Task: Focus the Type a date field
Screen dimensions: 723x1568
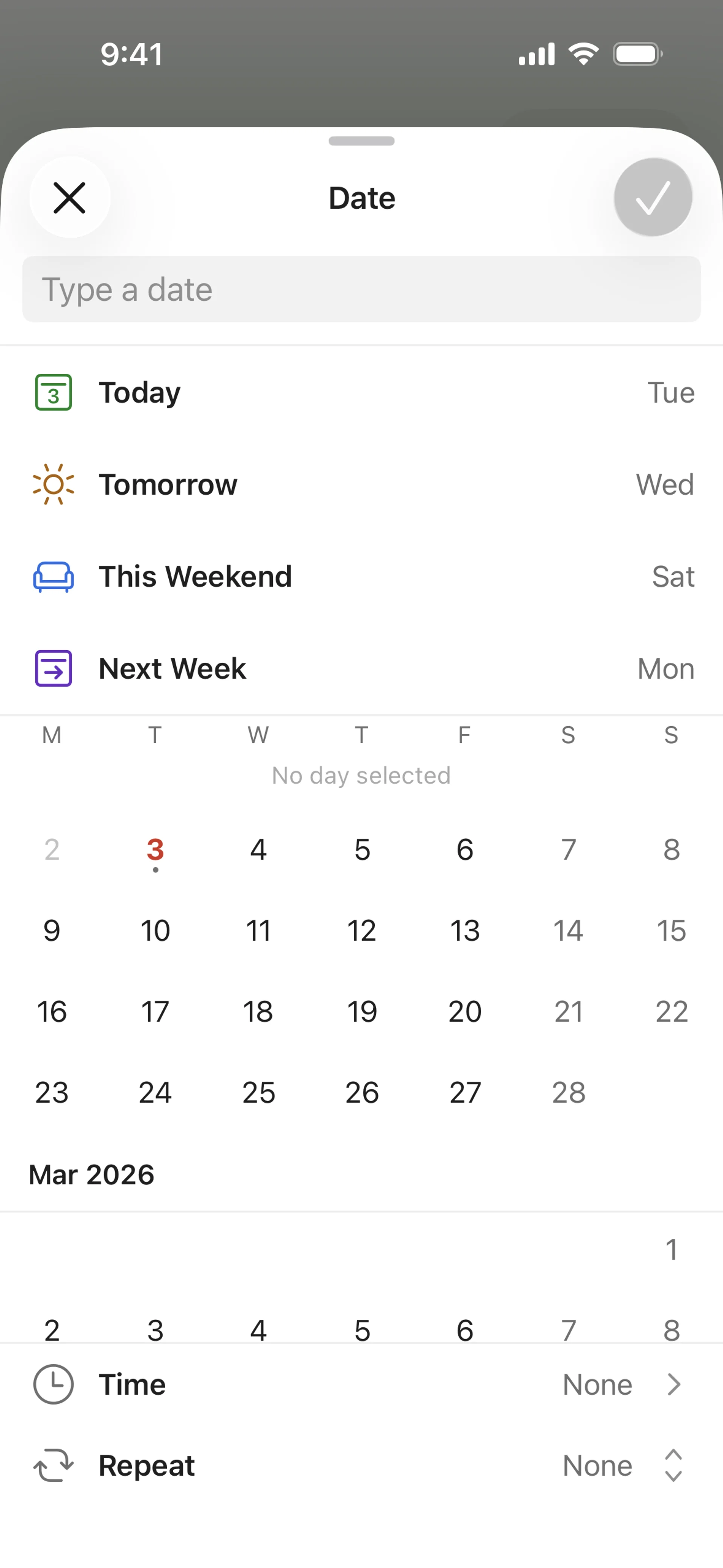Action: [x=361, y=289]
